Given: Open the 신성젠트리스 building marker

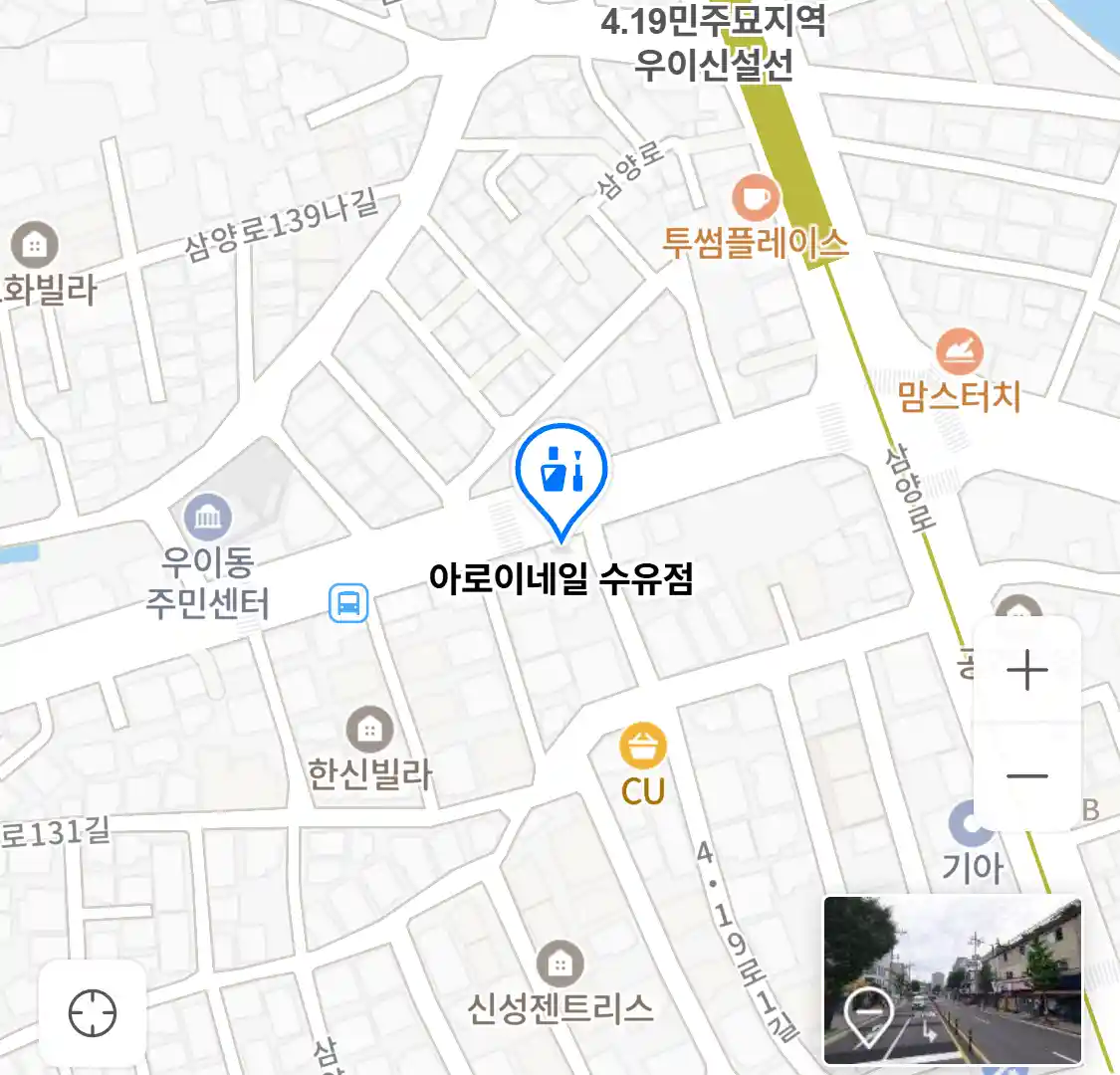Looking at the screenshot, I should pos(560,964).
